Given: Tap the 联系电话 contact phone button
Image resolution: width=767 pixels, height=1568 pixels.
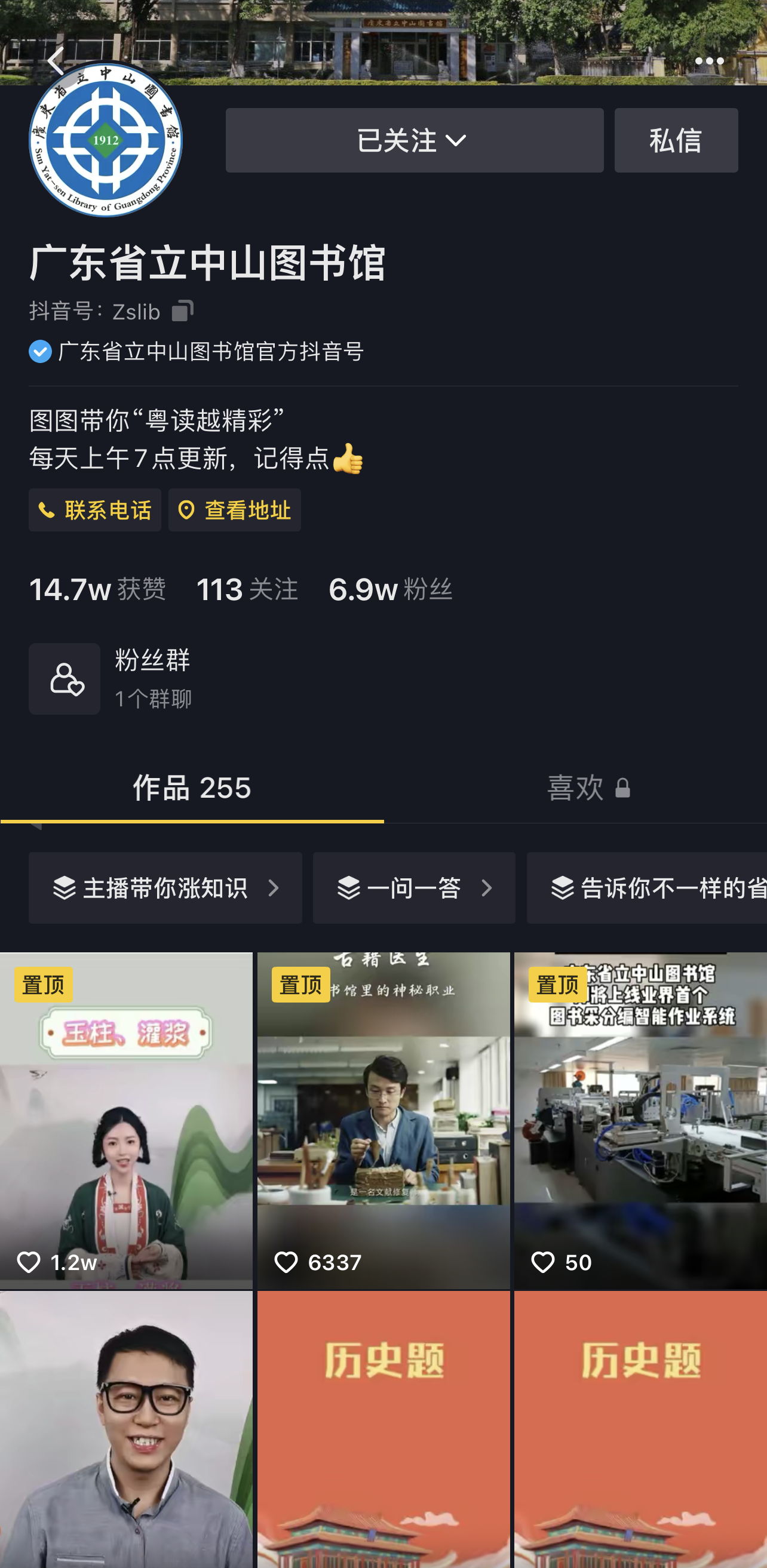Looking at the screenshot, I should (95, 510).
